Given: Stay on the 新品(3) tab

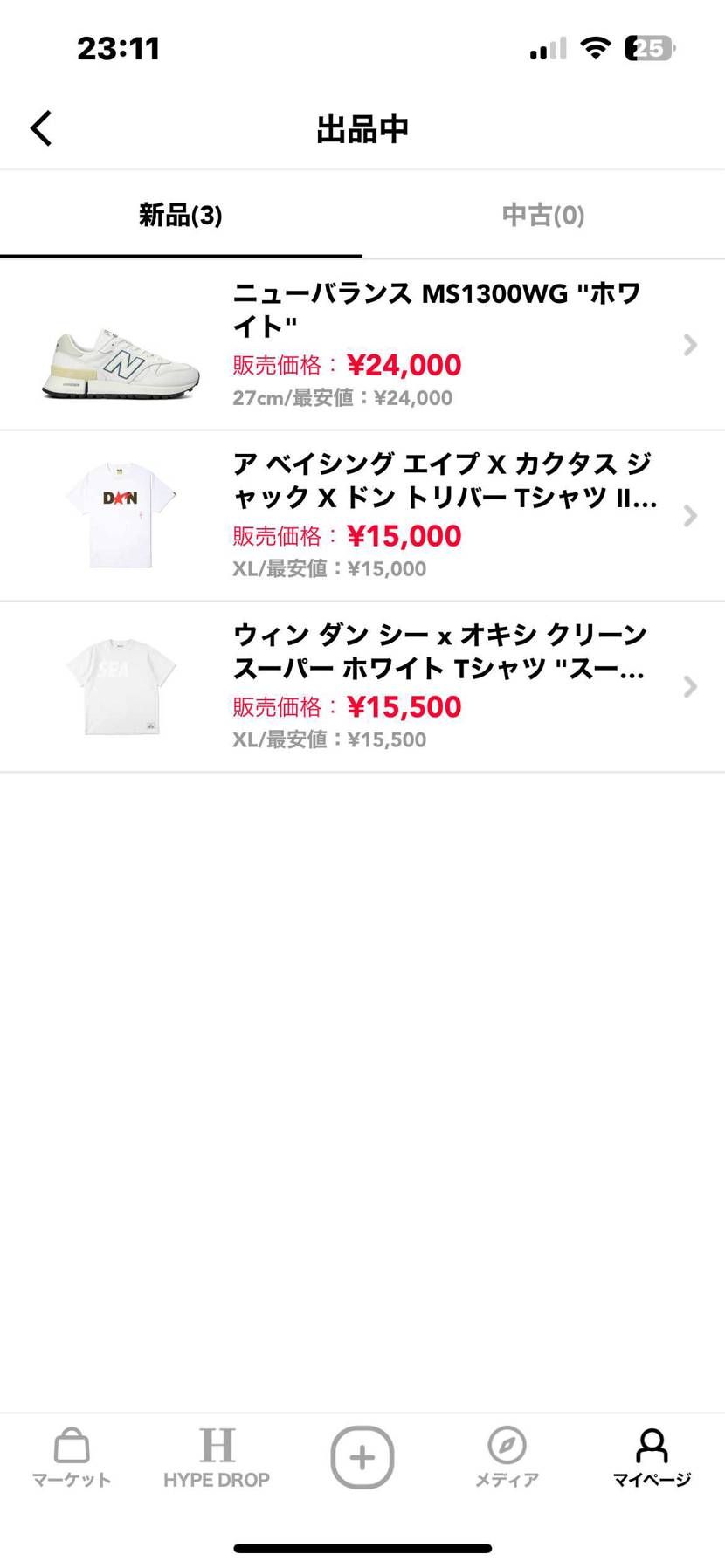Looking at the screenshot, I should click(x=180, y=215).
